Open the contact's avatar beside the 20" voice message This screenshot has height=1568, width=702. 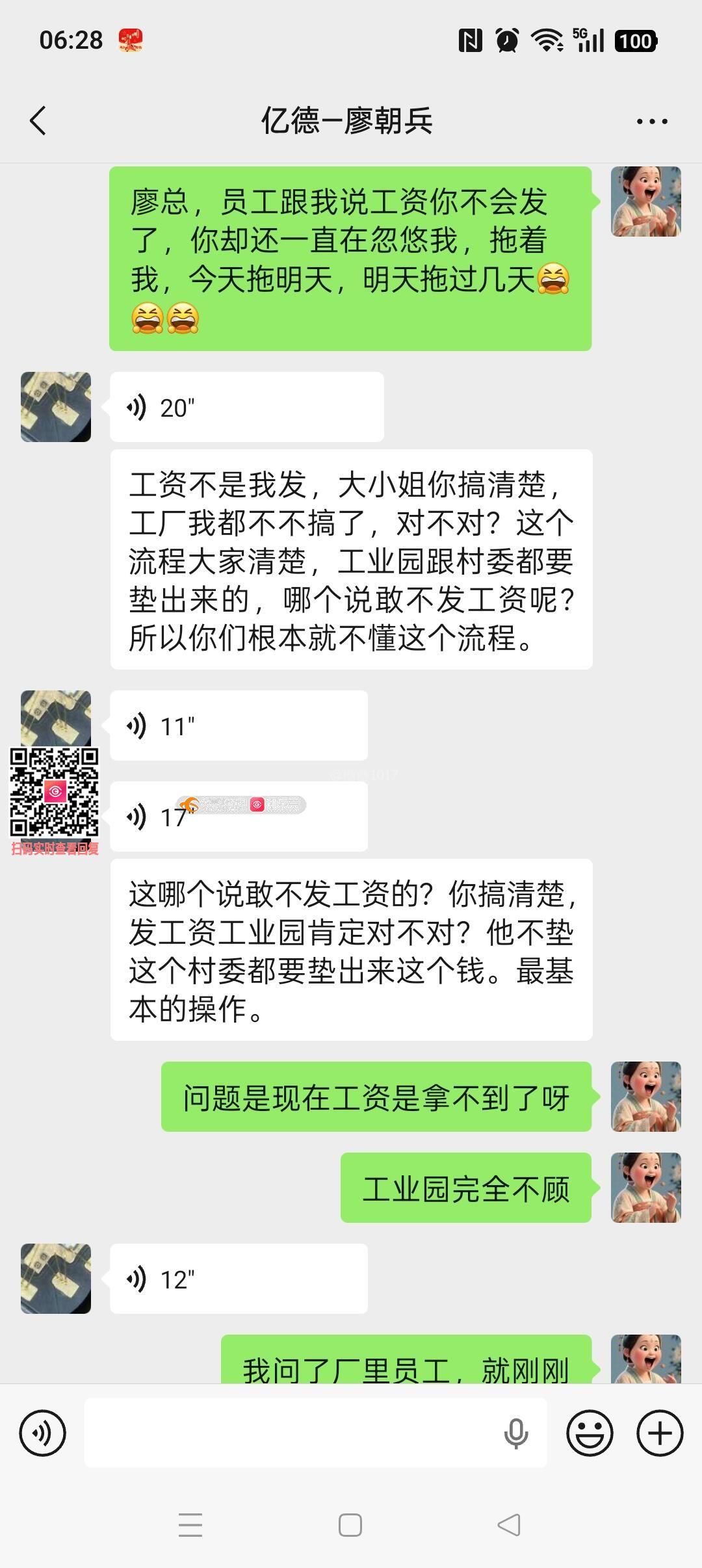[56, 408]
